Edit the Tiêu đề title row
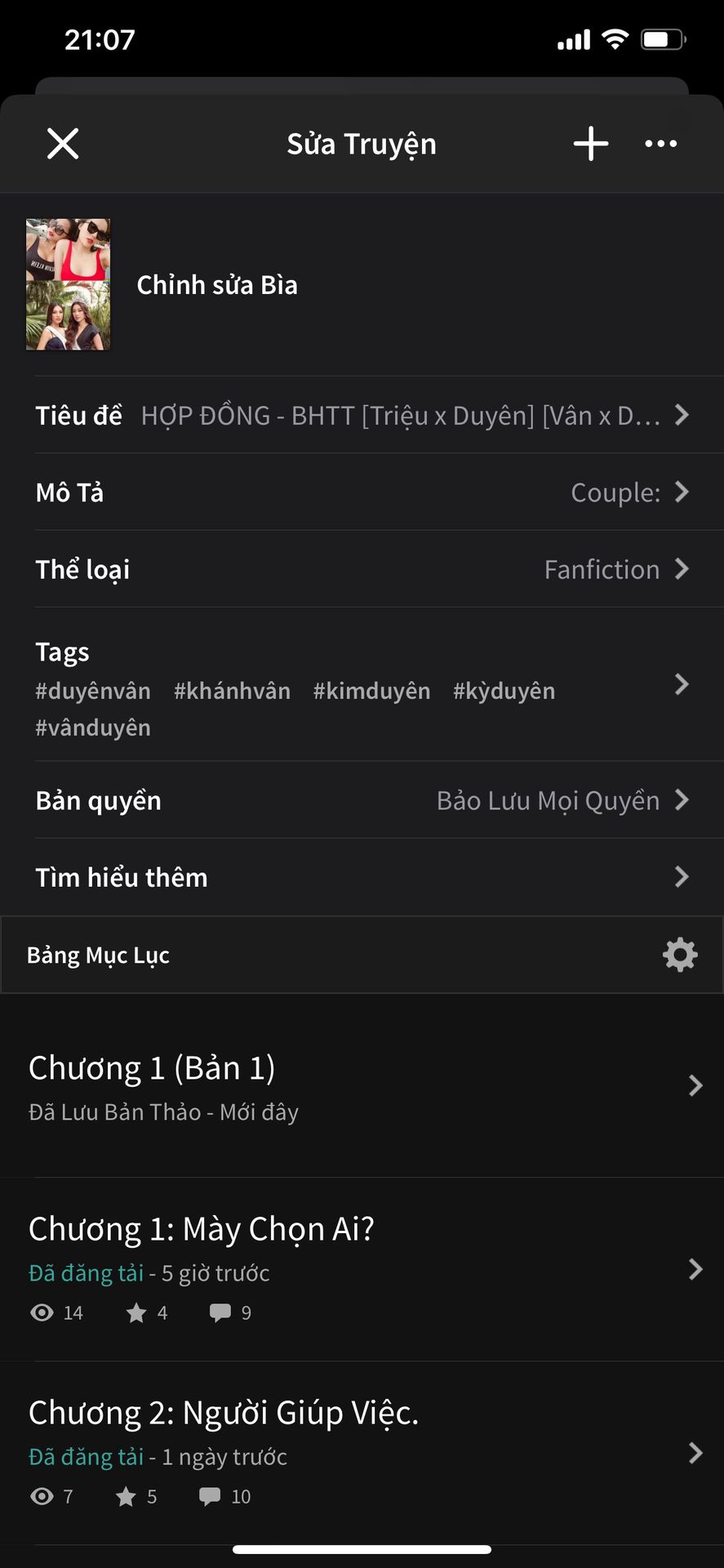 [x=362, y=416]
